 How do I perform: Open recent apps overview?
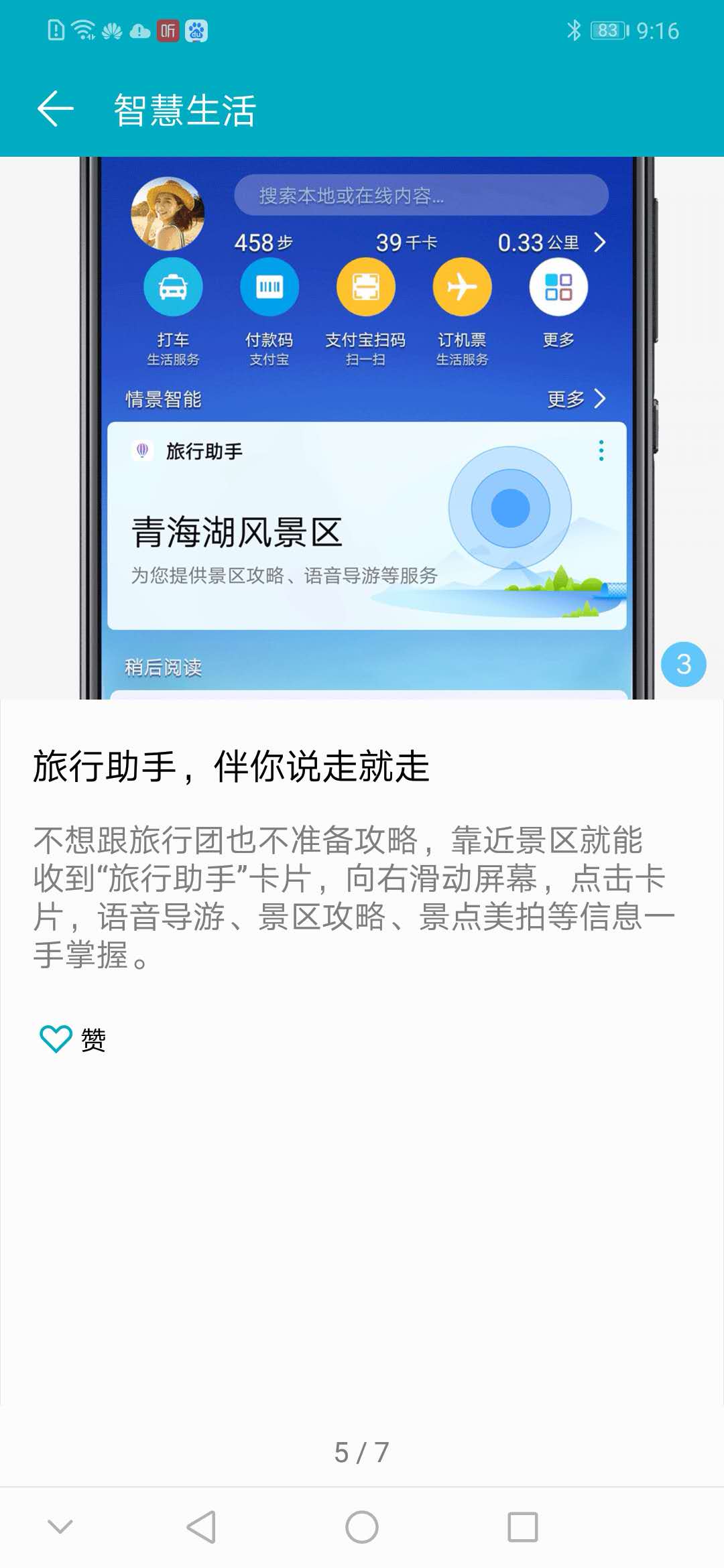pyautogui.click(x=522, y=1527)
